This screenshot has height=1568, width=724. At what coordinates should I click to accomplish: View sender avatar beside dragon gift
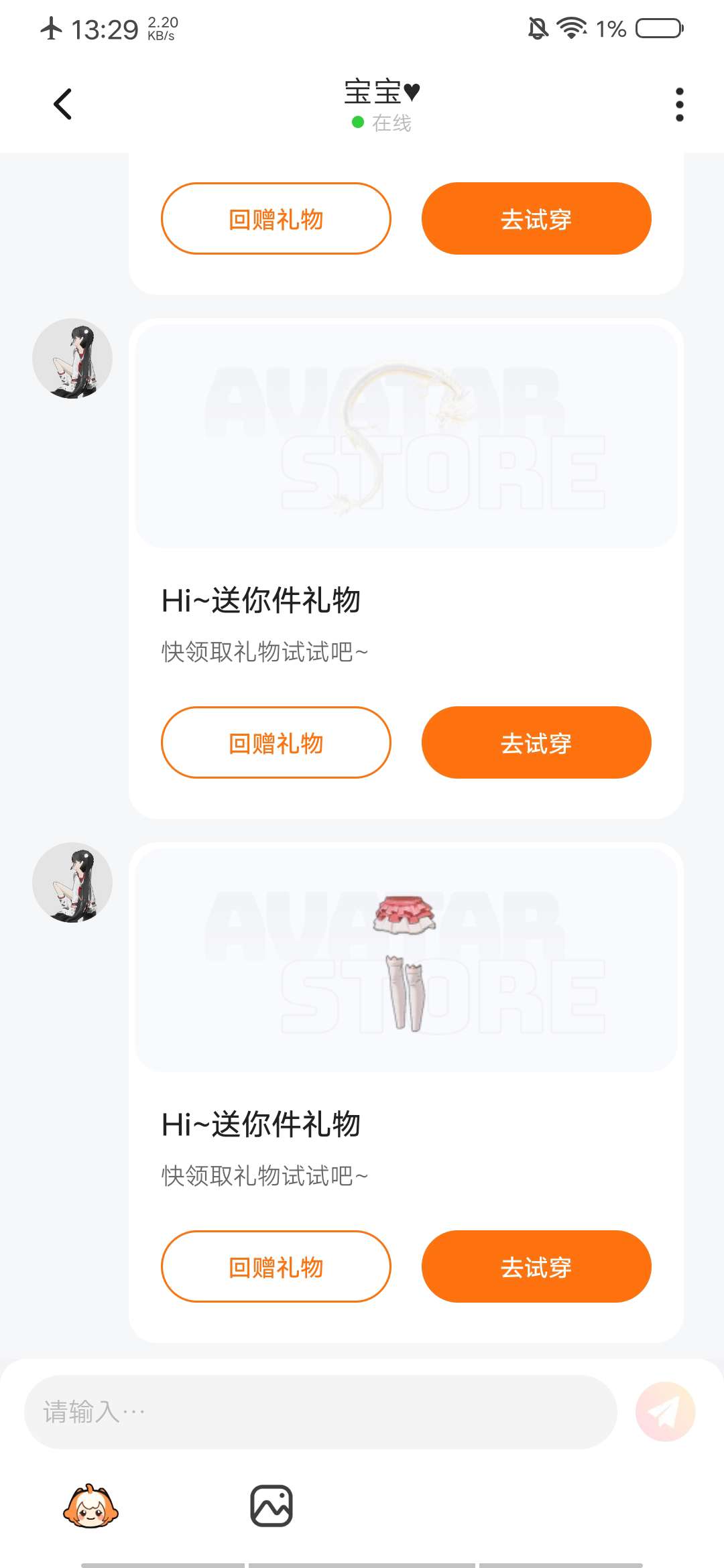pyautogui.click(x=72, y=358)
